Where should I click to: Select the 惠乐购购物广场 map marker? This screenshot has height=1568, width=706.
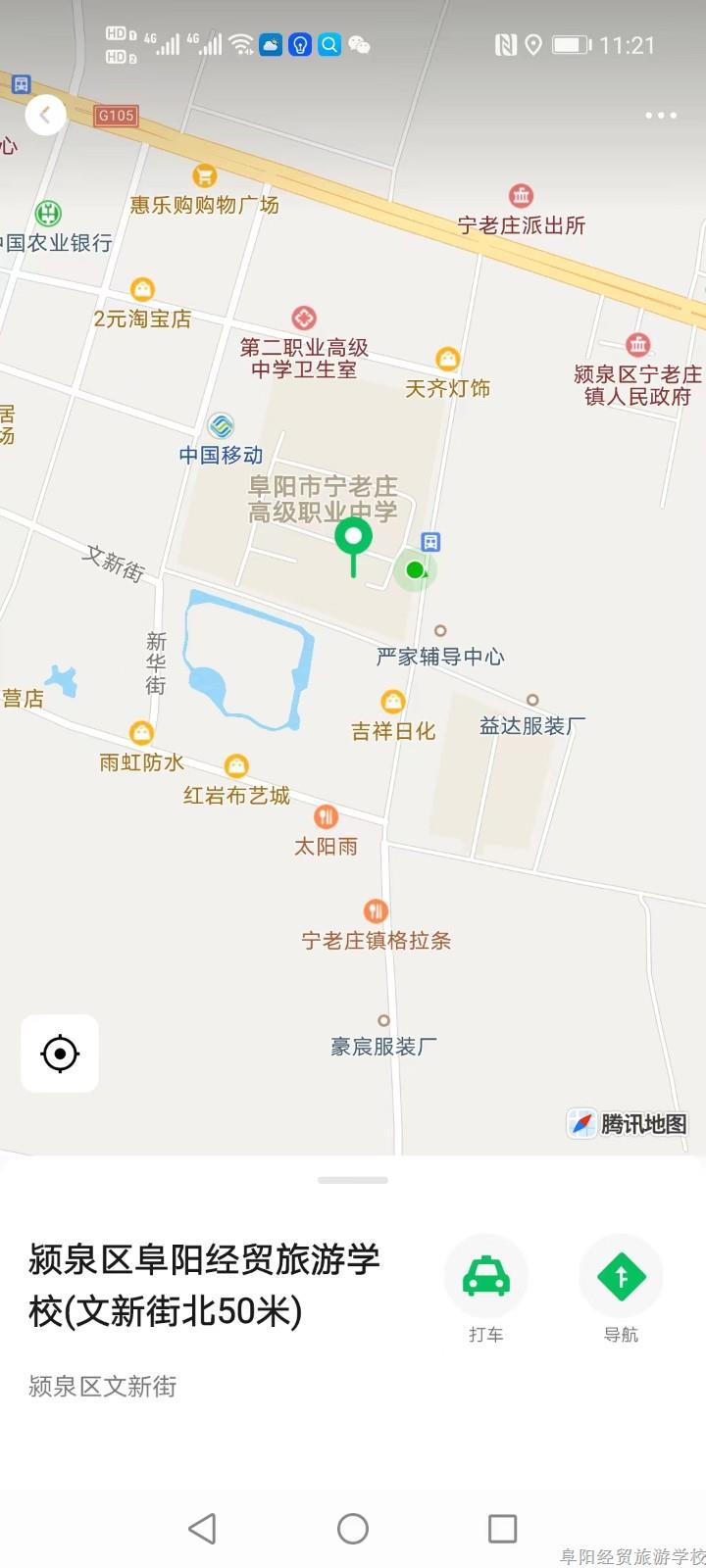pyautogui.click(x=205, y=176)
